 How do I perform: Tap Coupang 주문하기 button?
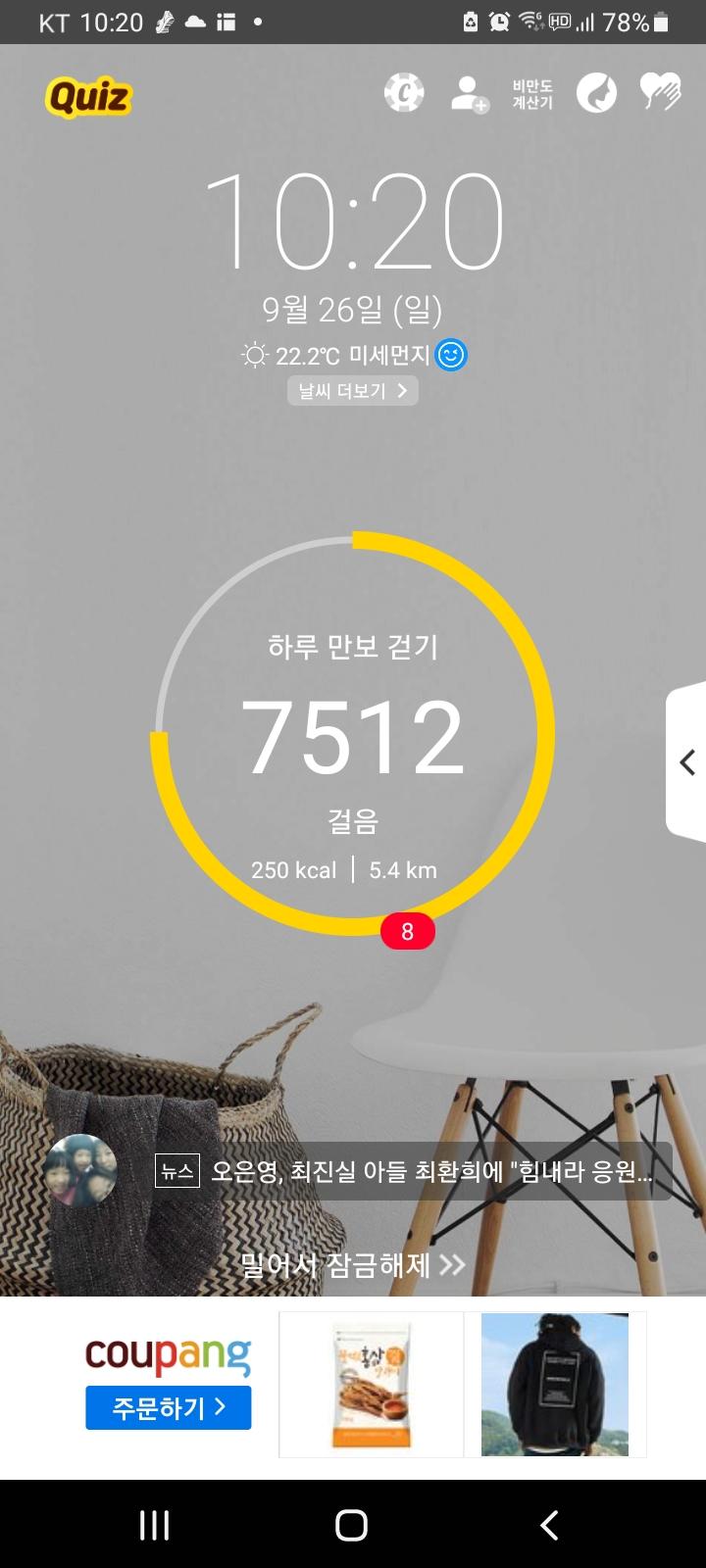168,1408
